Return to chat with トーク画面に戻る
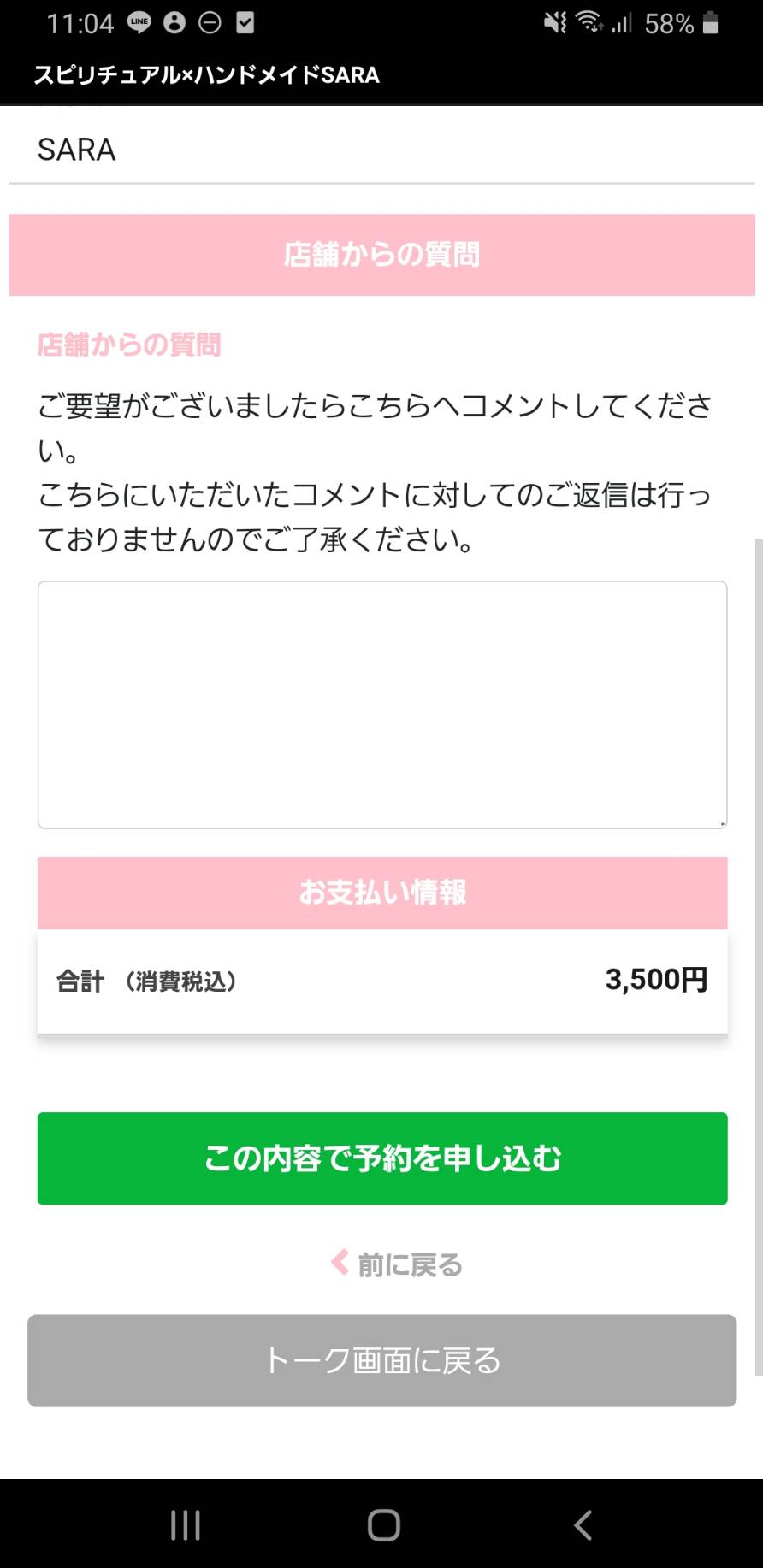Viewport: 763px width, 1568px height. click(381, 1359)
